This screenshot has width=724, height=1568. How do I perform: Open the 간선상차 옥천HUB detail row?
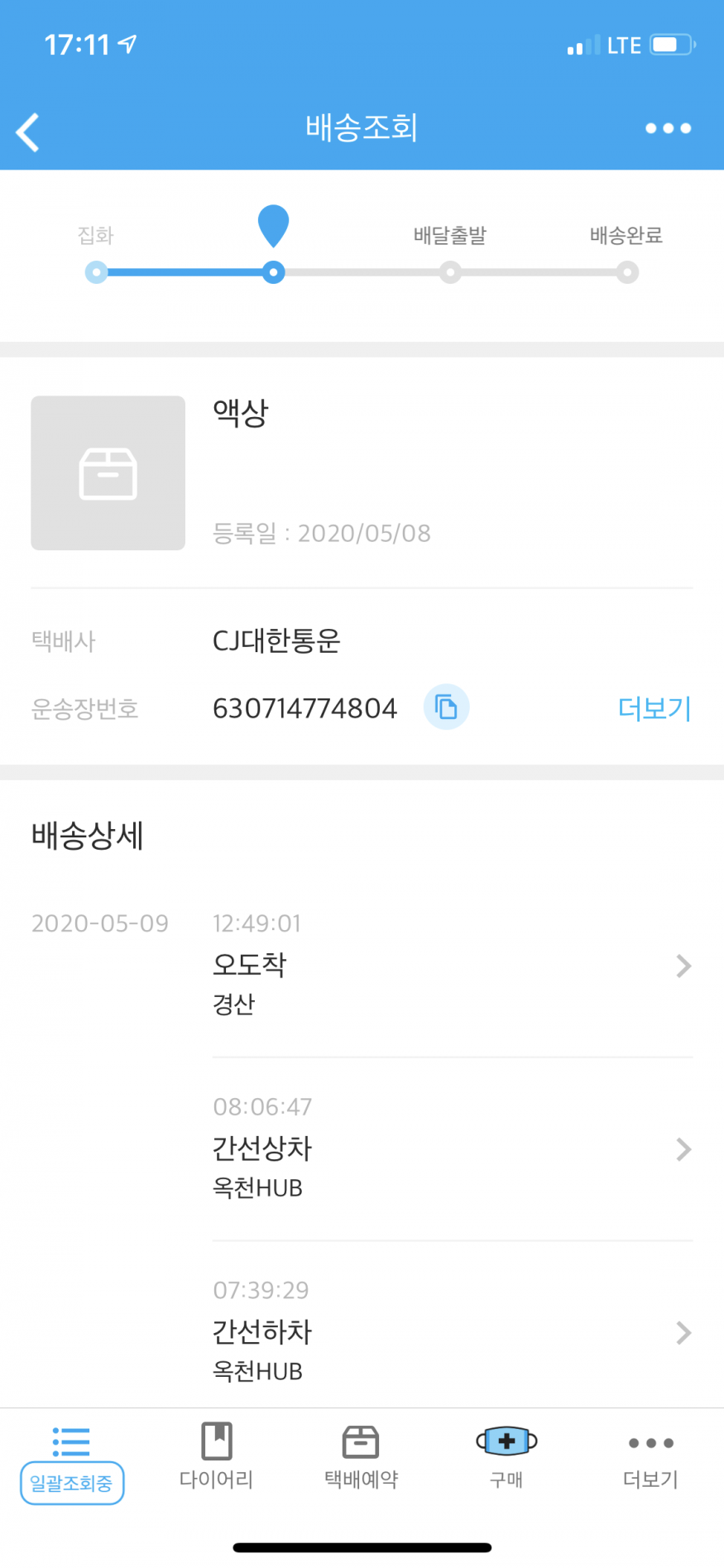(x=451, y=1149)
